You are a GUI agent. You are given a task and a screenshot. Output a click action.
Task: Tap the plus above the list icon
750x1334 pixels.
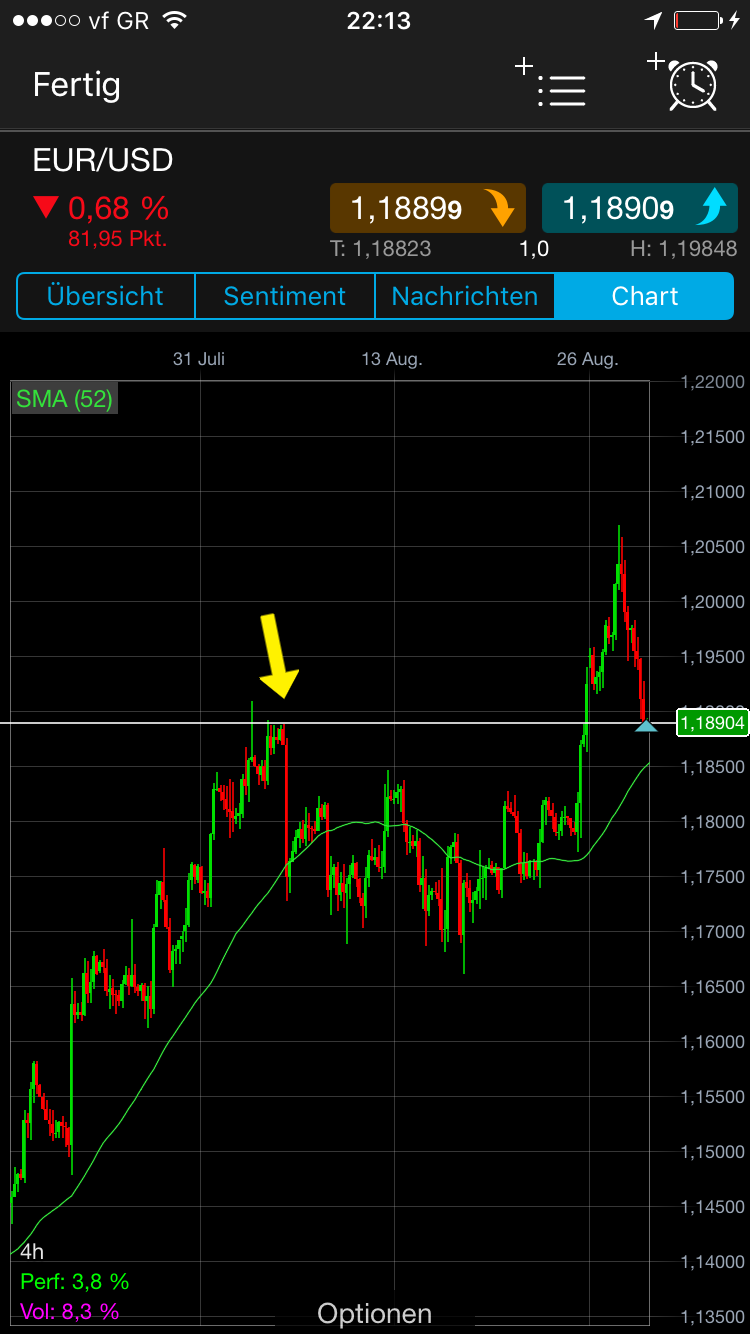tap(523, 66)
